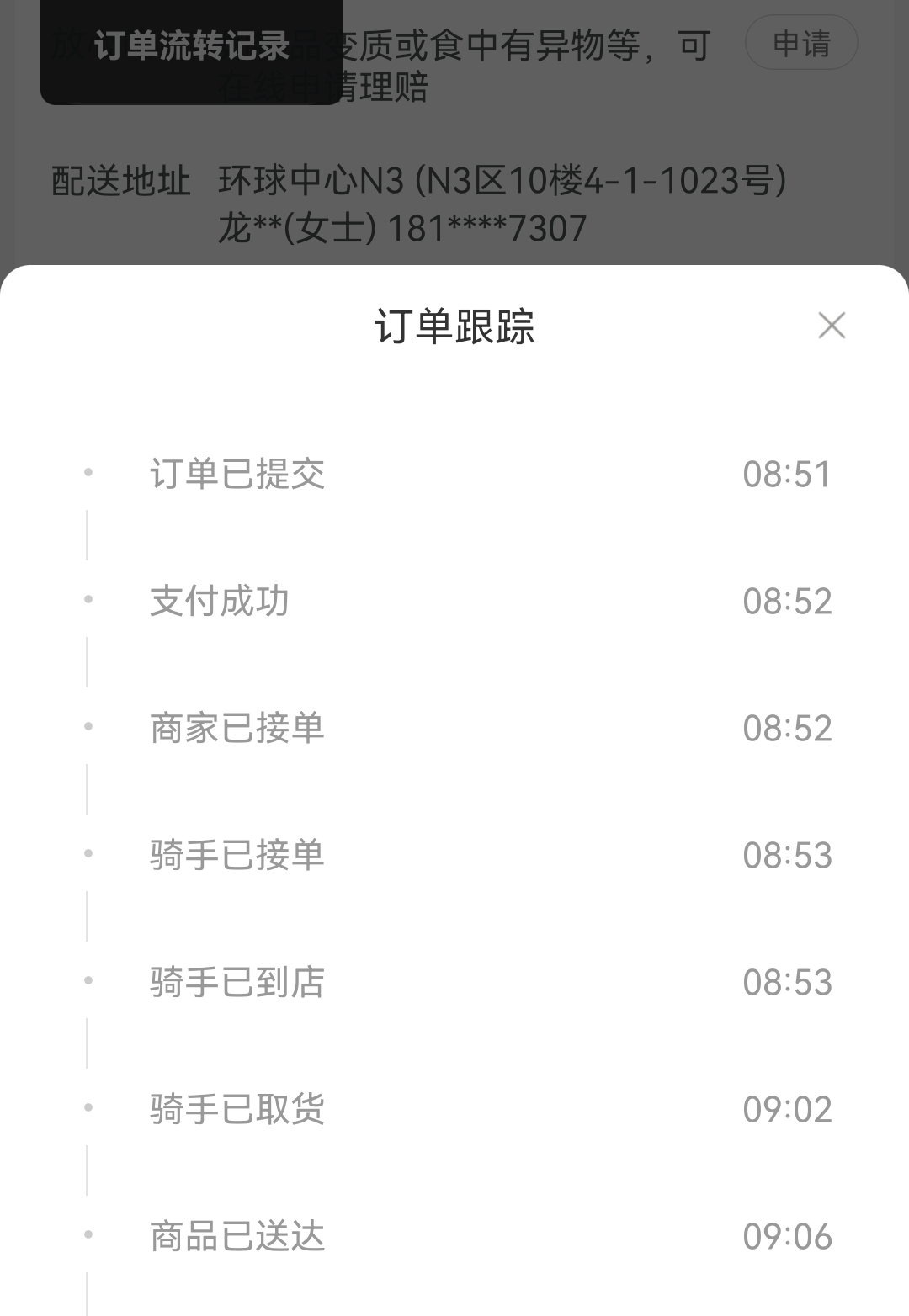Screen dimensions: 909x1316
Task: Select the 订单跟踪 modal title
Action: point(454,326)
